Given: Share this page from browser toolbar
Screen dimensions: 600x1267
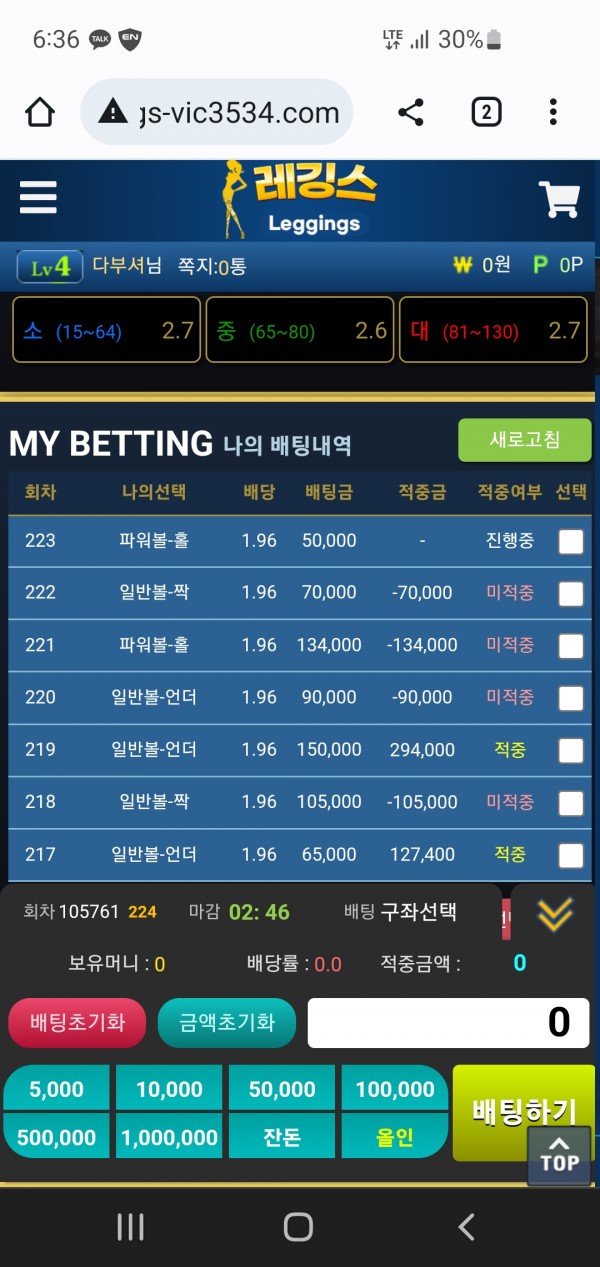Looking at the screenshot, I should [411, 112].
